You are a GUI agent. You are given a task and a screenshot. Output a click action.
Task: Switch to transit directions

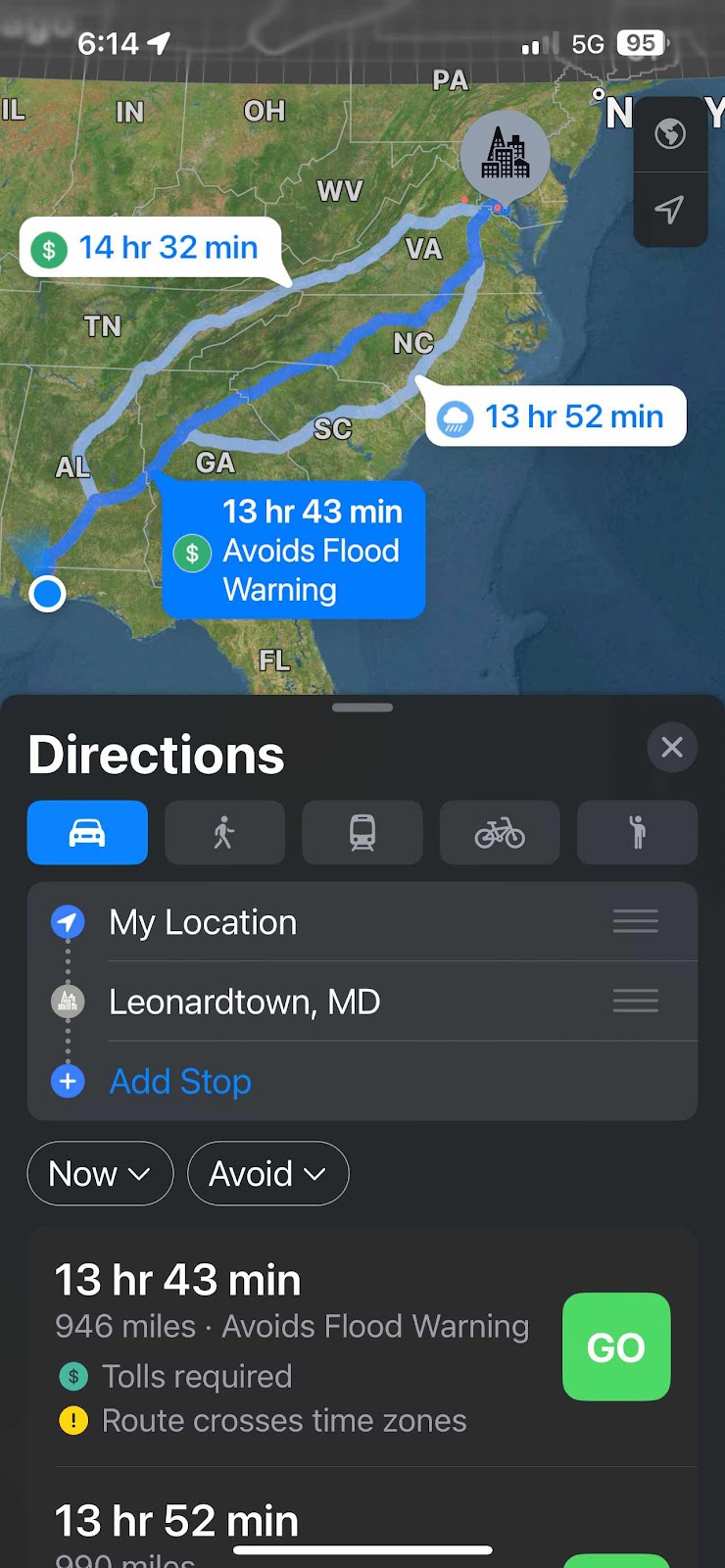pyautogui.click(x=362, y=833)
